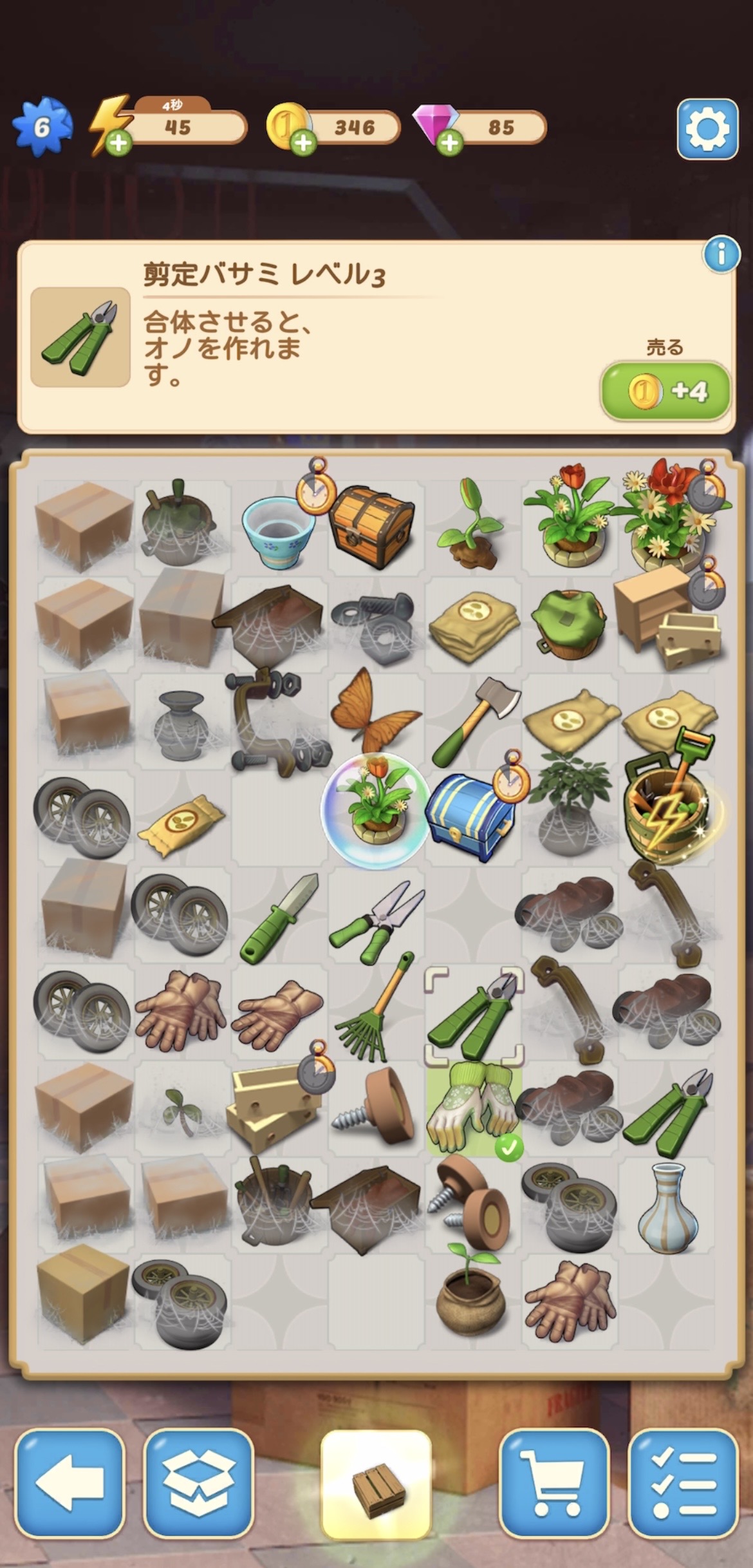This screenshot has width=753, height=1568.
Task: Open the settings gear
Action: click(x=707, y=129)
